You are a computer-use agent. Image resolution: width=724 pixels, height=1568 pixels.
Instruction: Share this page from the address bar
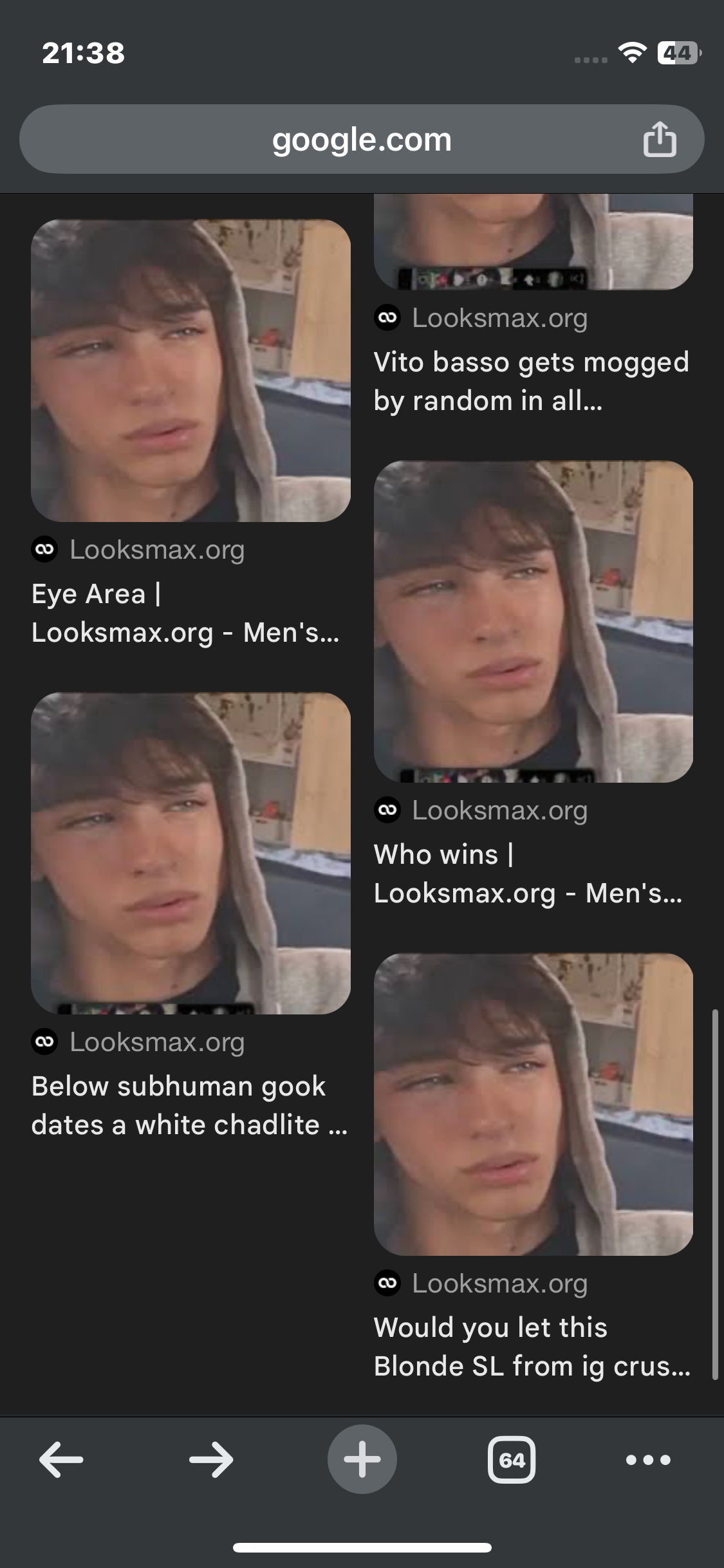point(660,140)
